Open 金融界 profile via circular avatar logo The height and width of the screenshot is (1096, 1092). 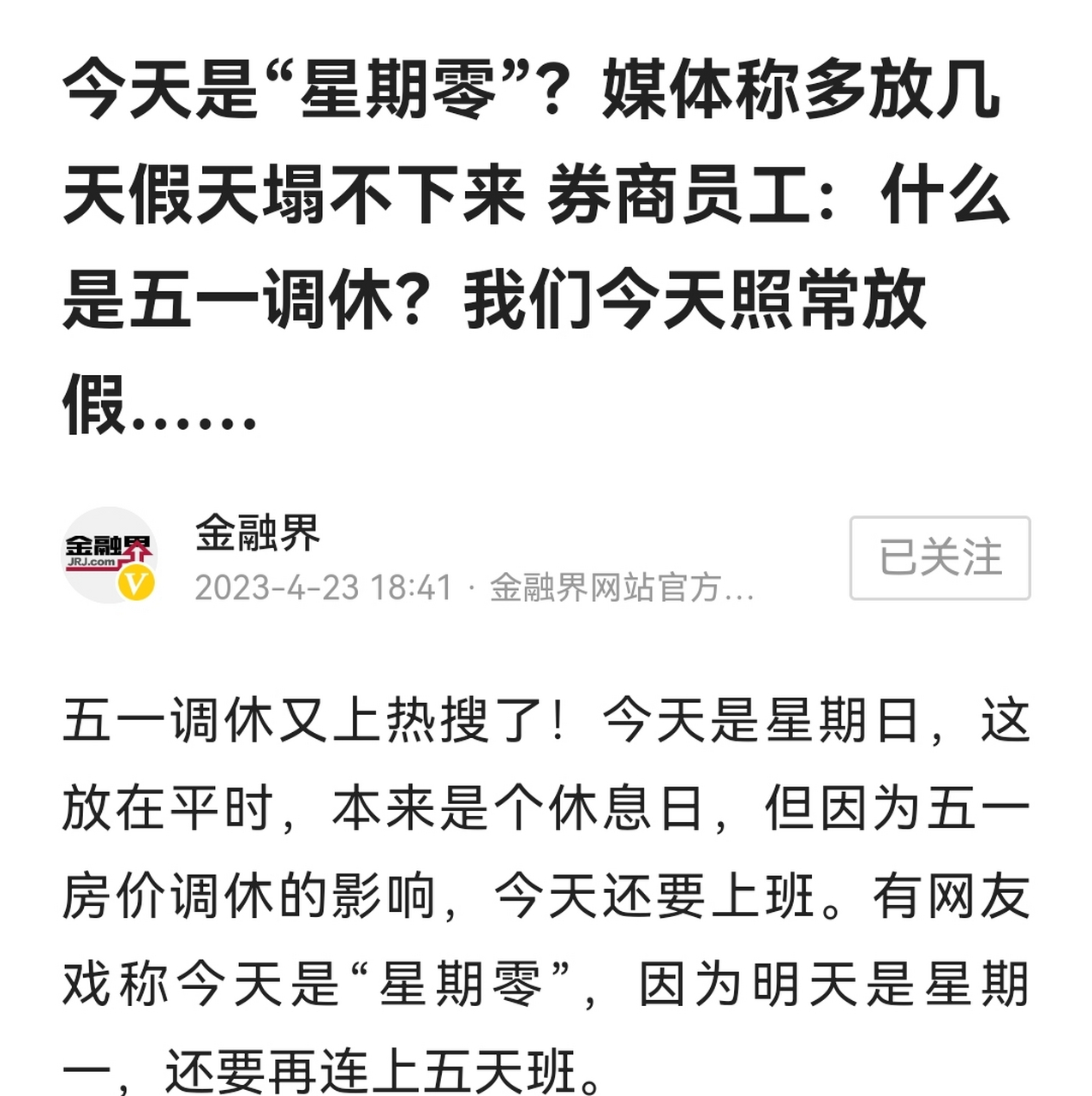pyautogui.click(x=111, y=557)
